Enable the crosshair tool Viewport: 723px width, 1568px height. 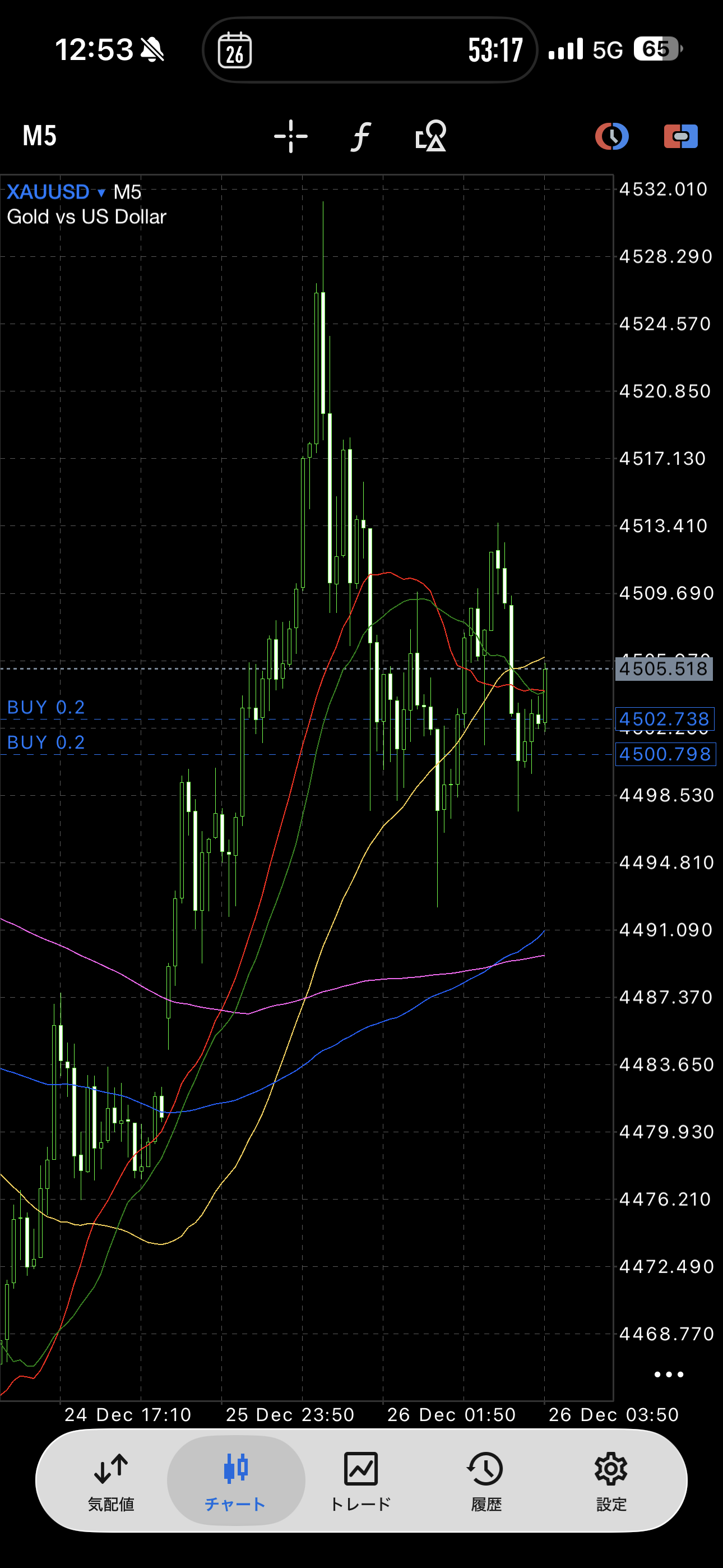click(x=291, y=136)
